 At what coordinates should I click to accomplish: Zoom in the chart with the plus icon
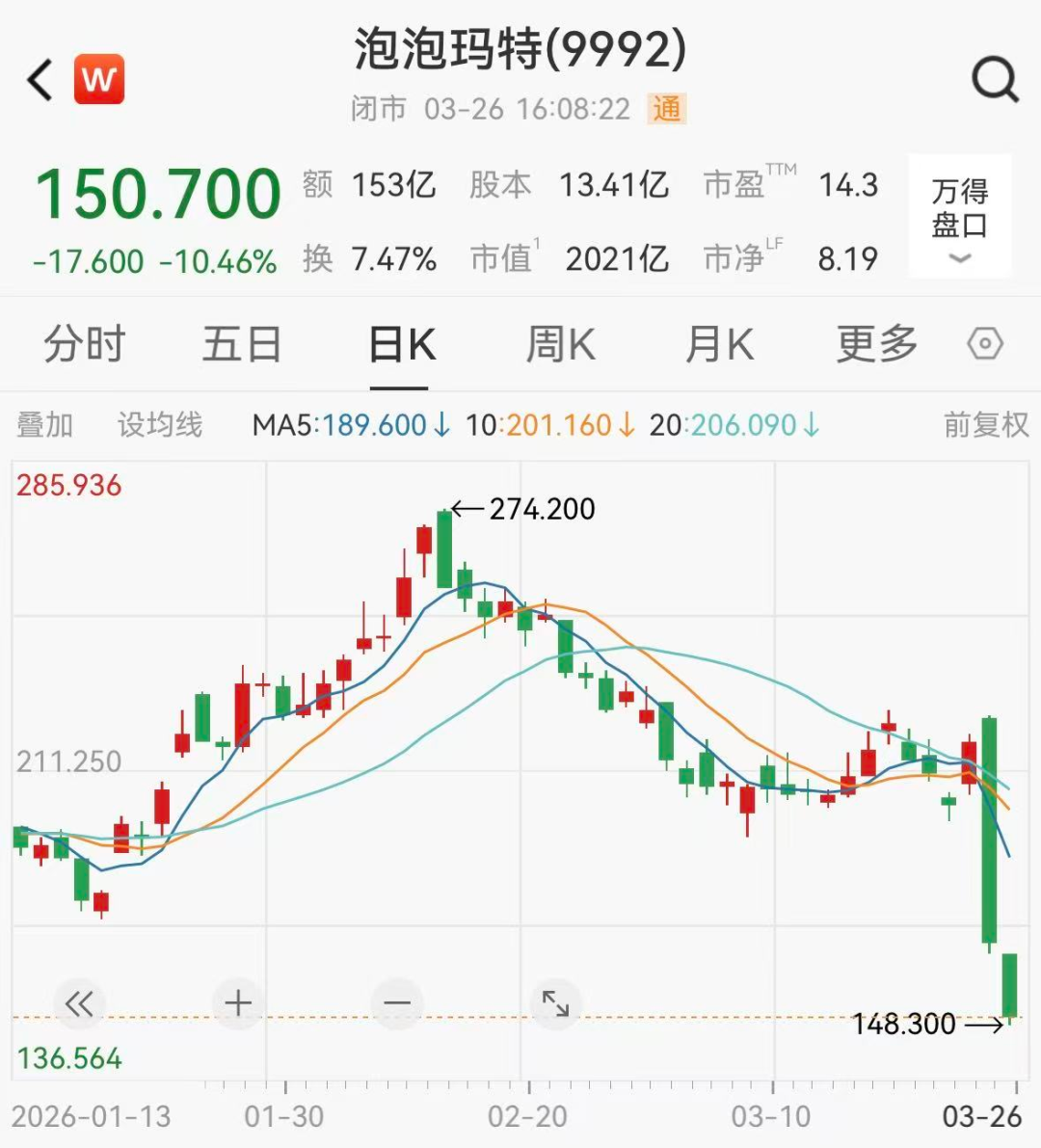click(x=238, y=1002)
